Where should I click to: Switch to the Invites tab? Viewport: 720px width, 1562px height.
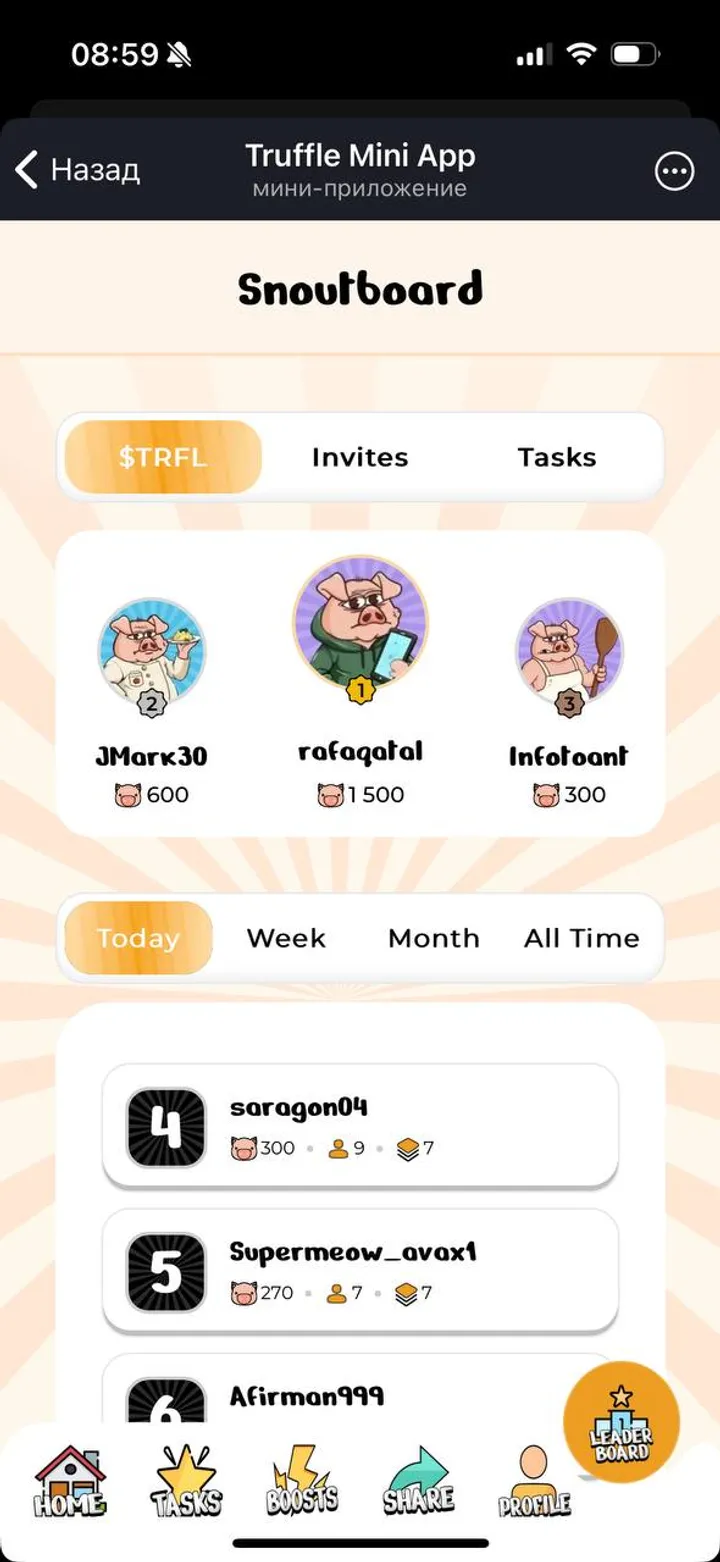(360, 457)
